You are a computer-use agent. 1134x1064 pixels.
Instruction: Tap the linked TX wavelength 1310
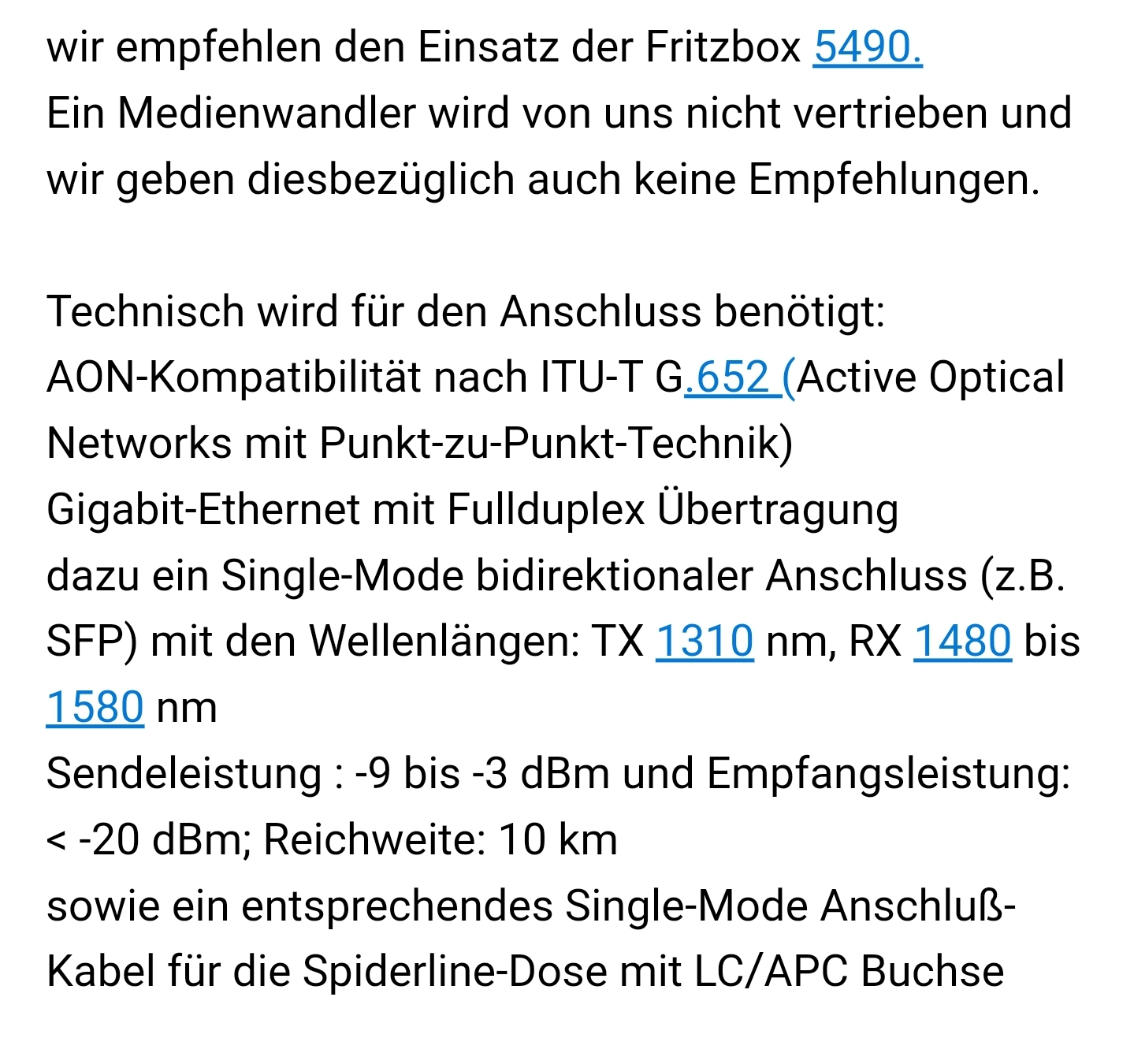(705, 641)
